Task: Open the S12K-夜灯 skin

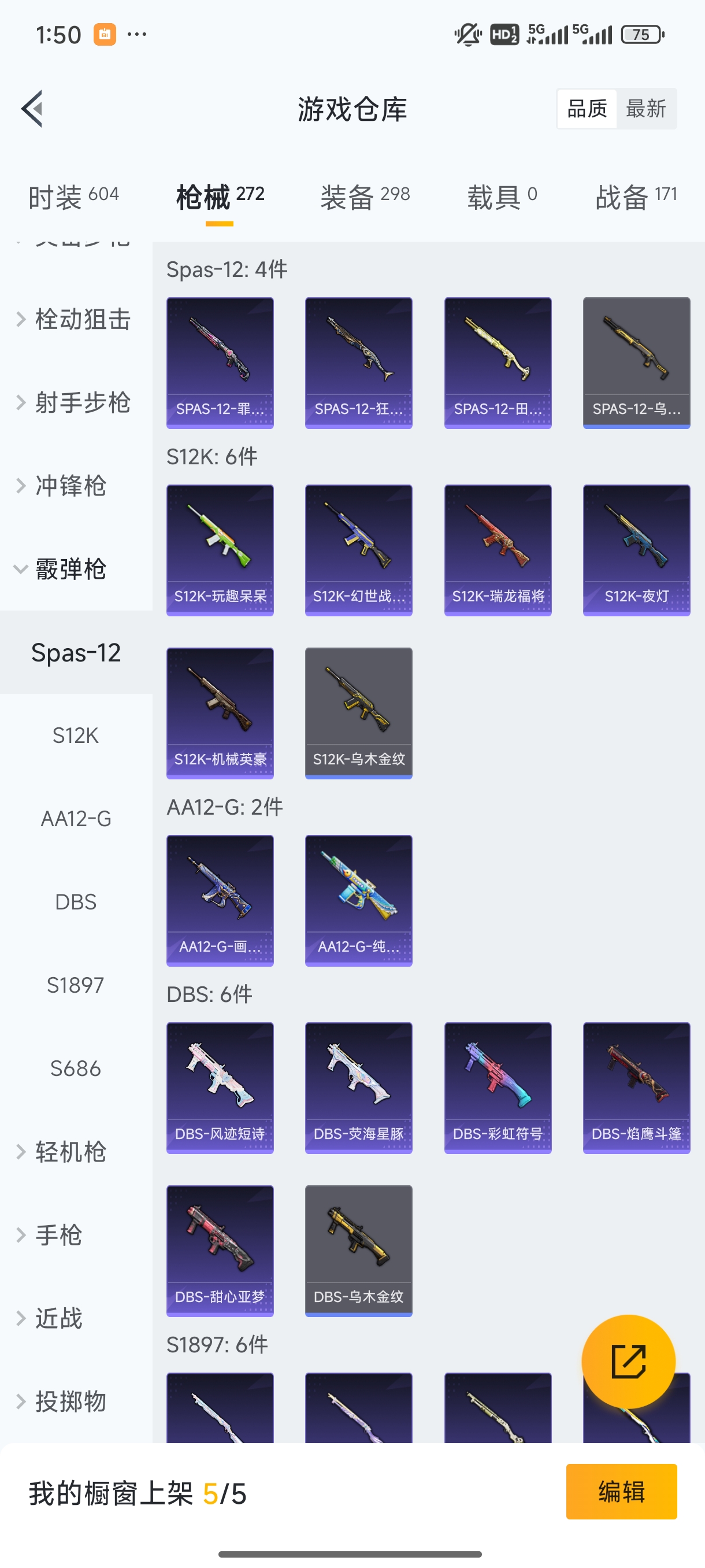Action: [636, 550]
